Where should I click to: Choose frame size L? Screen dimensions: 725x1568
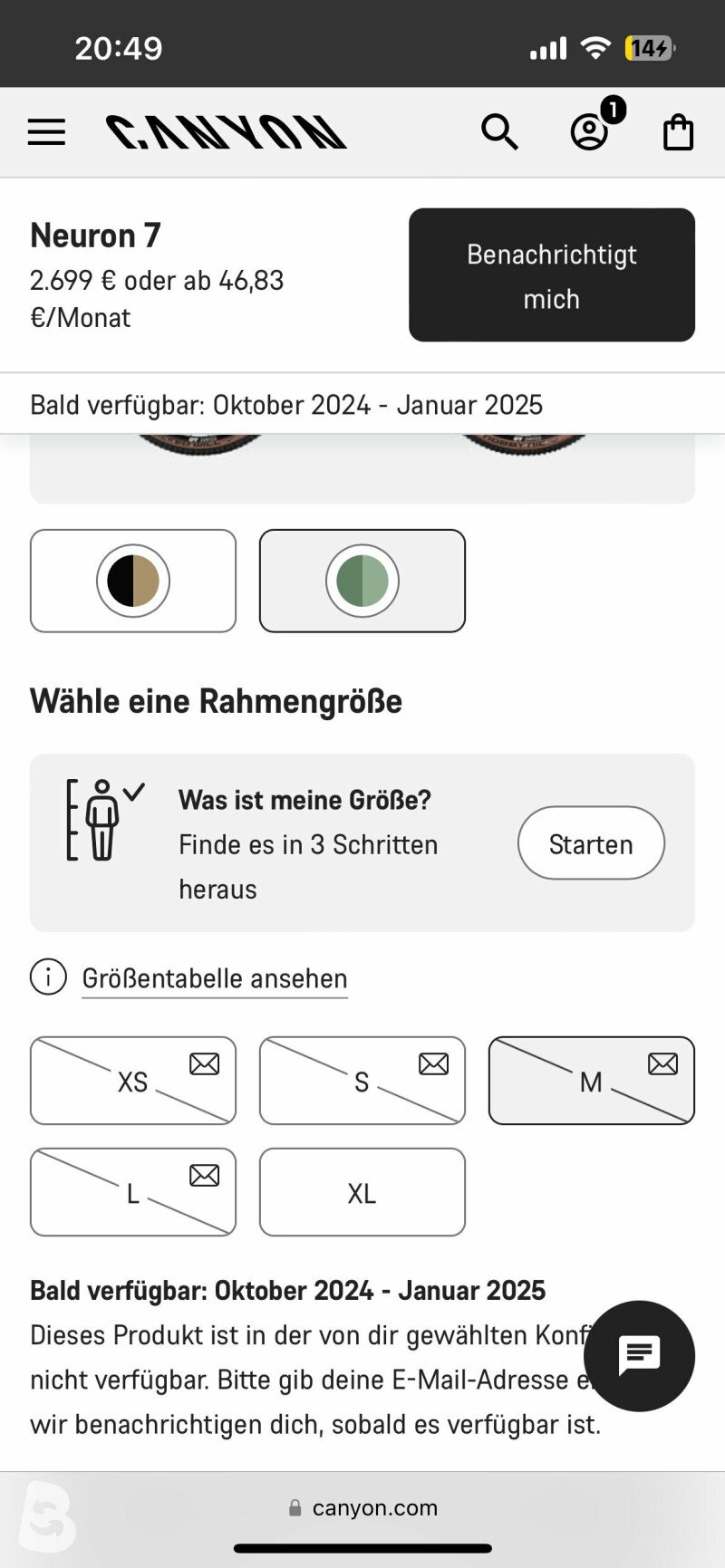tap(133, 1192)
